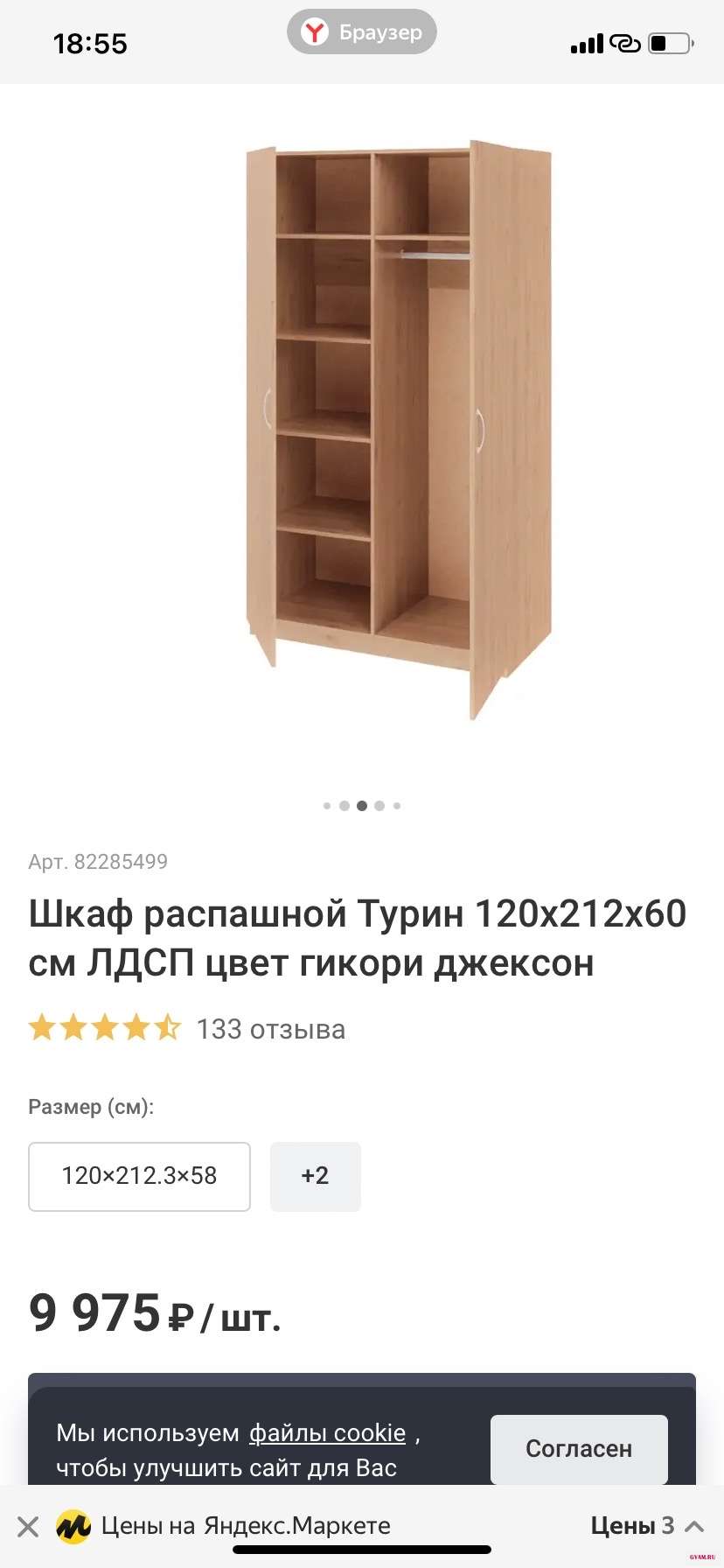Show the +2 more size options
The image size is (724, 1568).
pyautogui.click(x=315, y=1176)
